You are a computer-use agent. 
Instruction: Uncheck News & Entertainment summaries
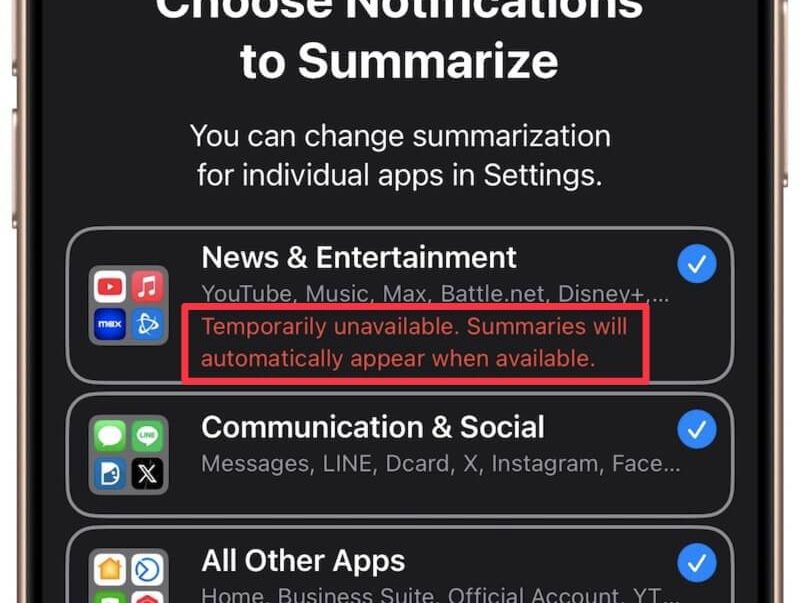click(x=696, y=265)
